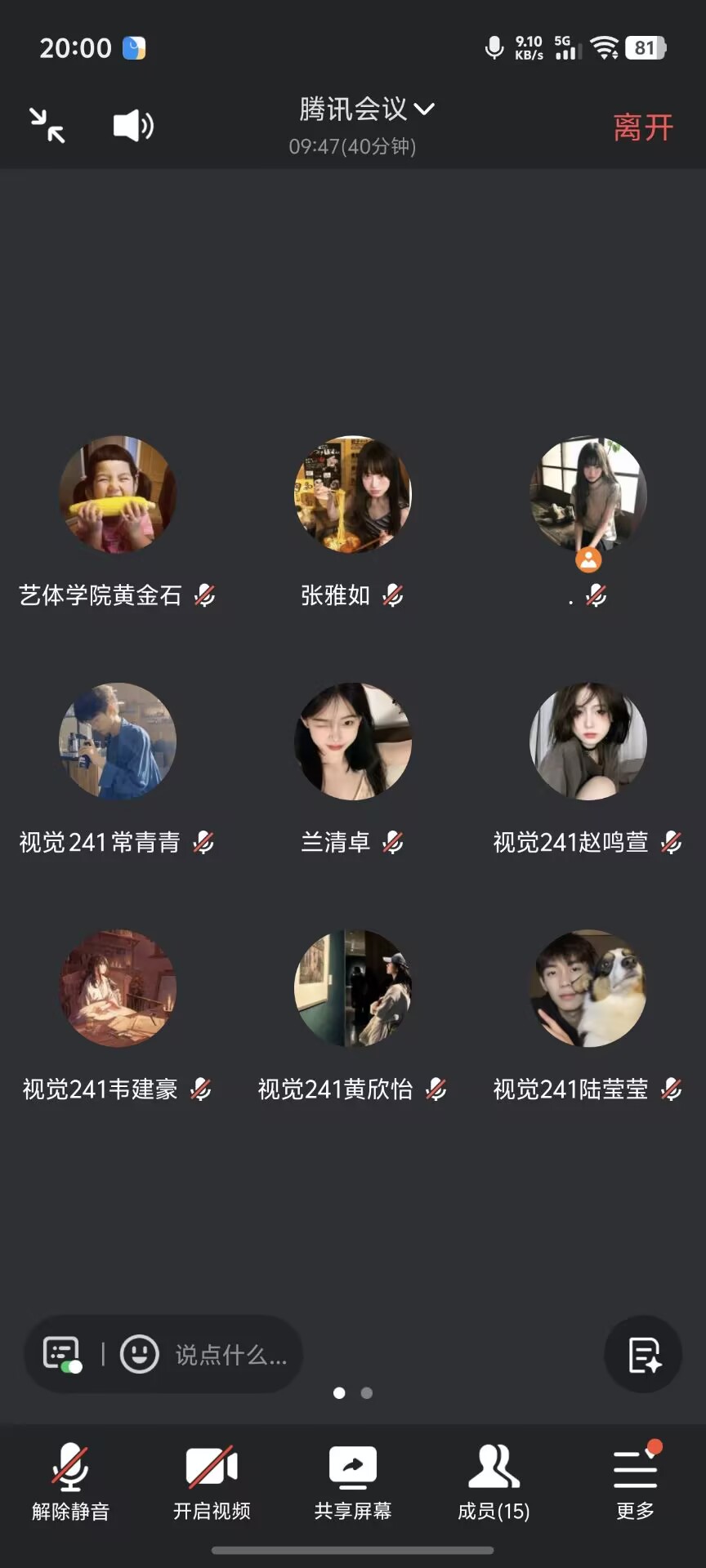Select participant 视觉241陆莹莹
The width and height of the screenshot is (706, 1568).
[x=588, y=988]
